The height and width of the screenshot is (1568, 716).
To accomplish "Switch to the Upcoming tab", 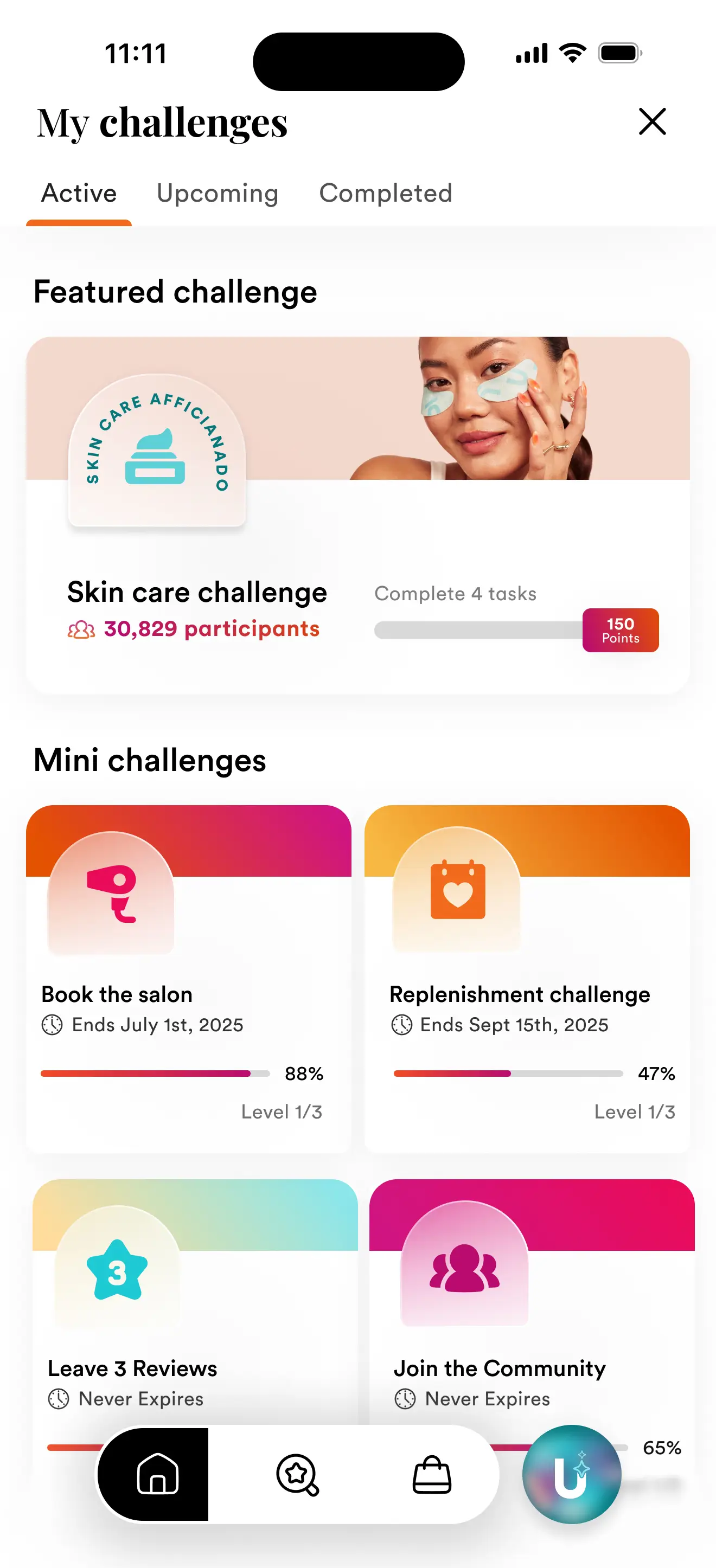I will pos(218,193).
